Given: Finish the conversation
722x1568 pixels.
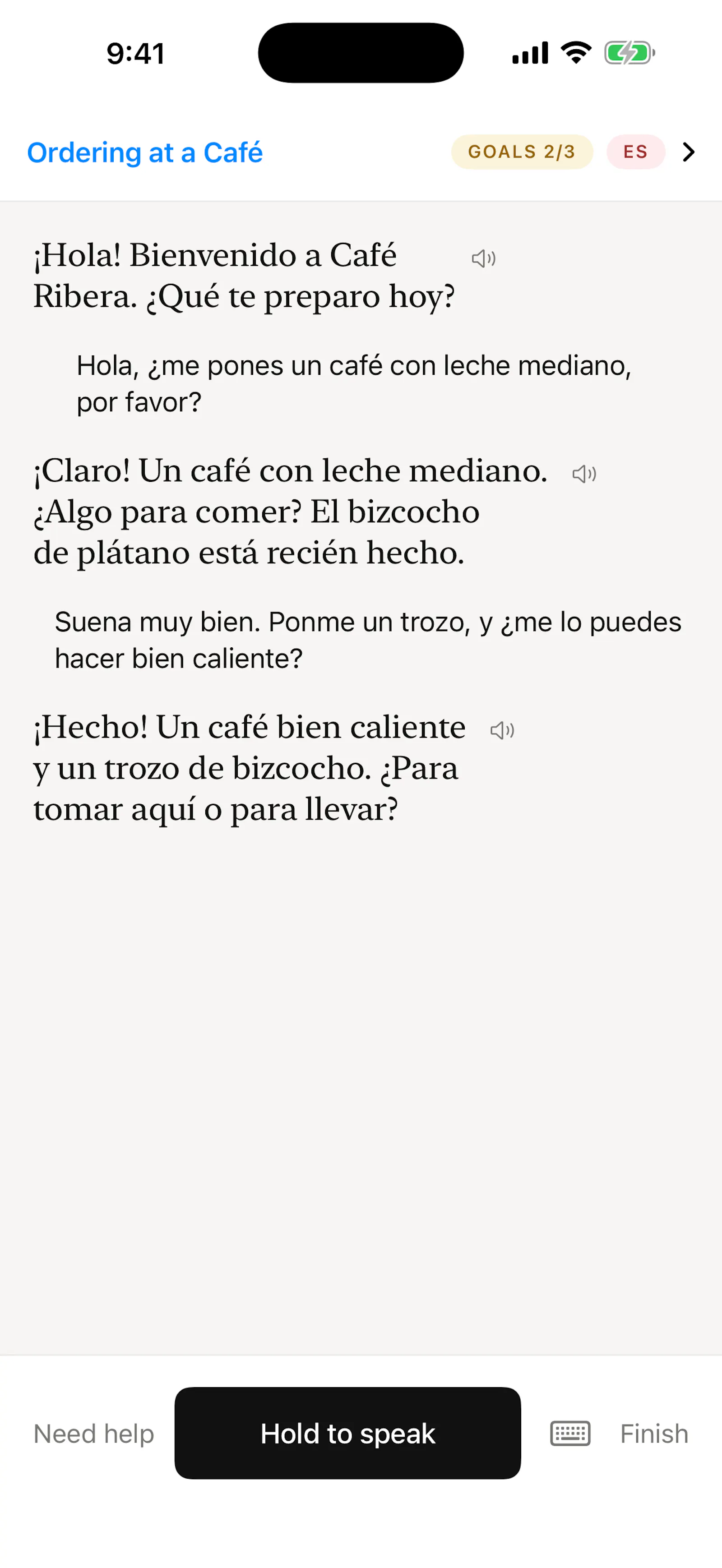Looking at the screenshot, I should (x=654, y=1434).
